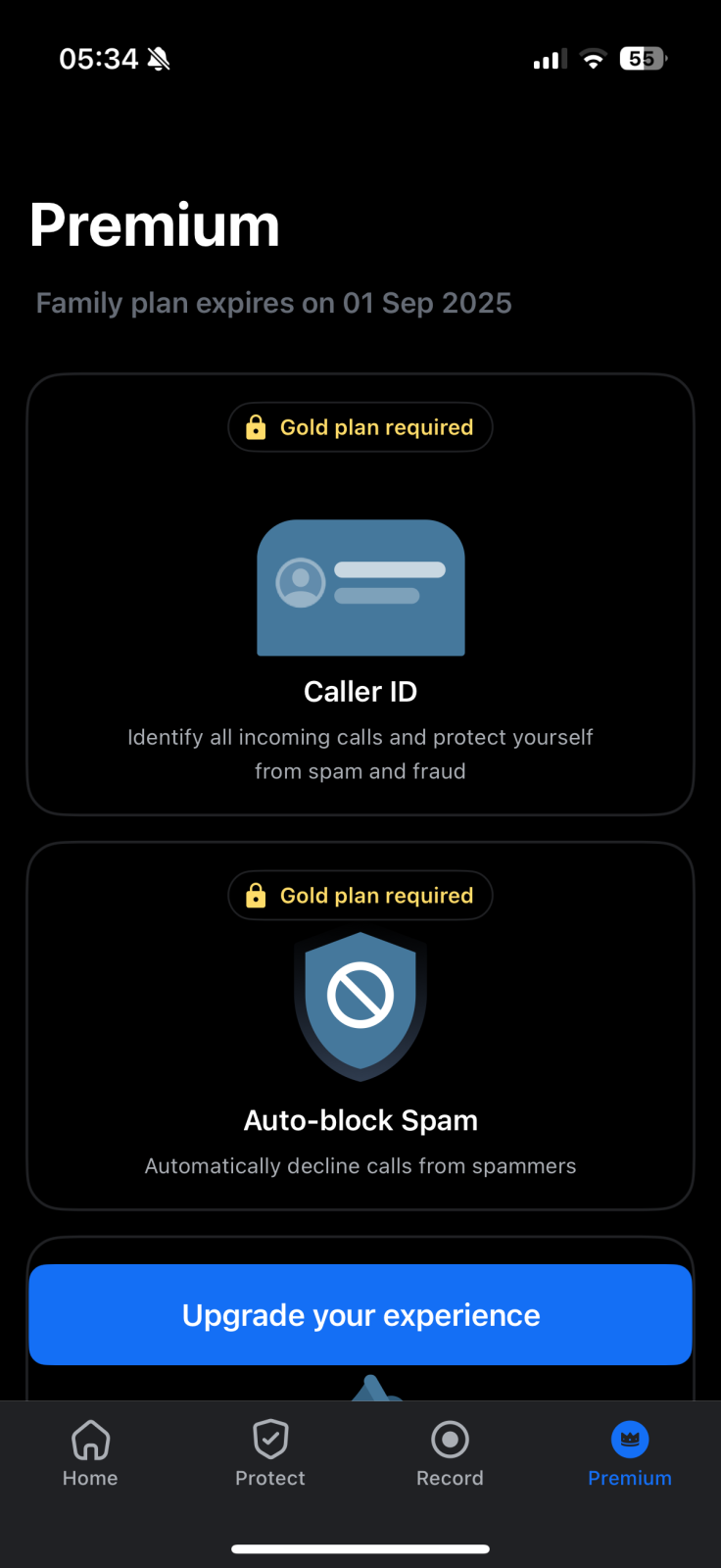721x1568 pixels.
Task: Tap the Upgrade your experience button
Action: (360, 1314)
